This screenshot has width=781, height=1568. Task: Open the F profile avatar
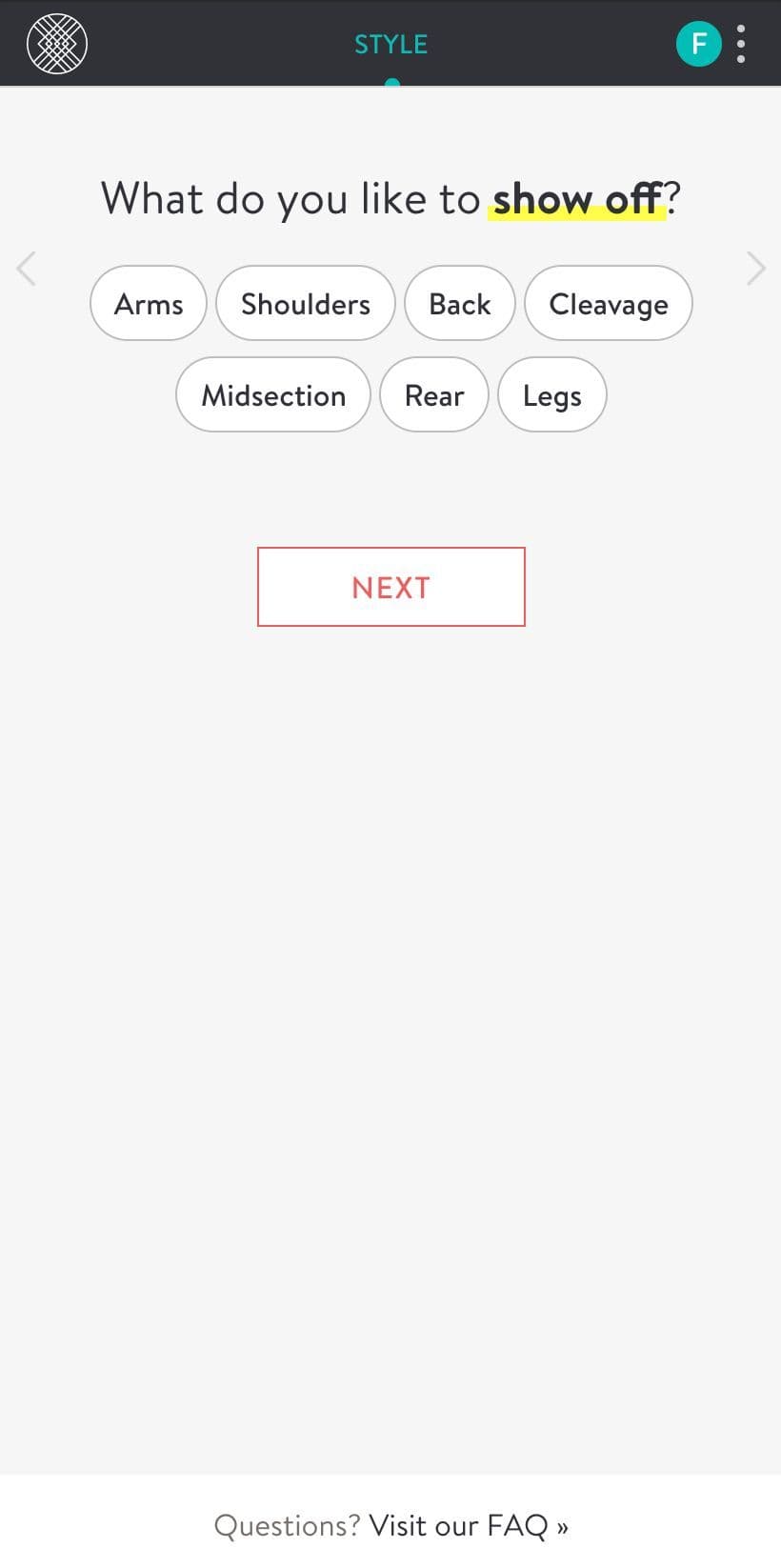tap(699, 44)
